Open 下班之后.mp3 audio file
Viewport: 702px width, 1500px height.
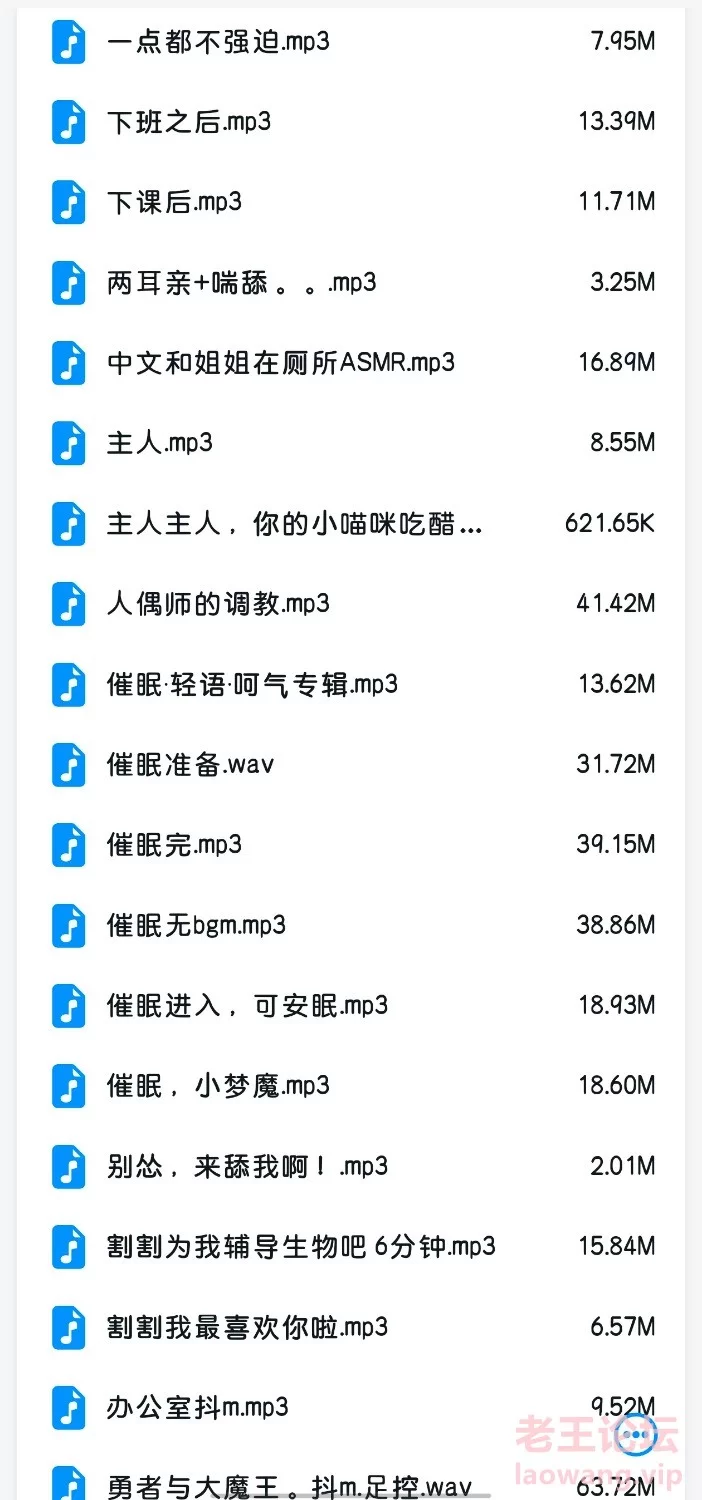tap(351, 121)
